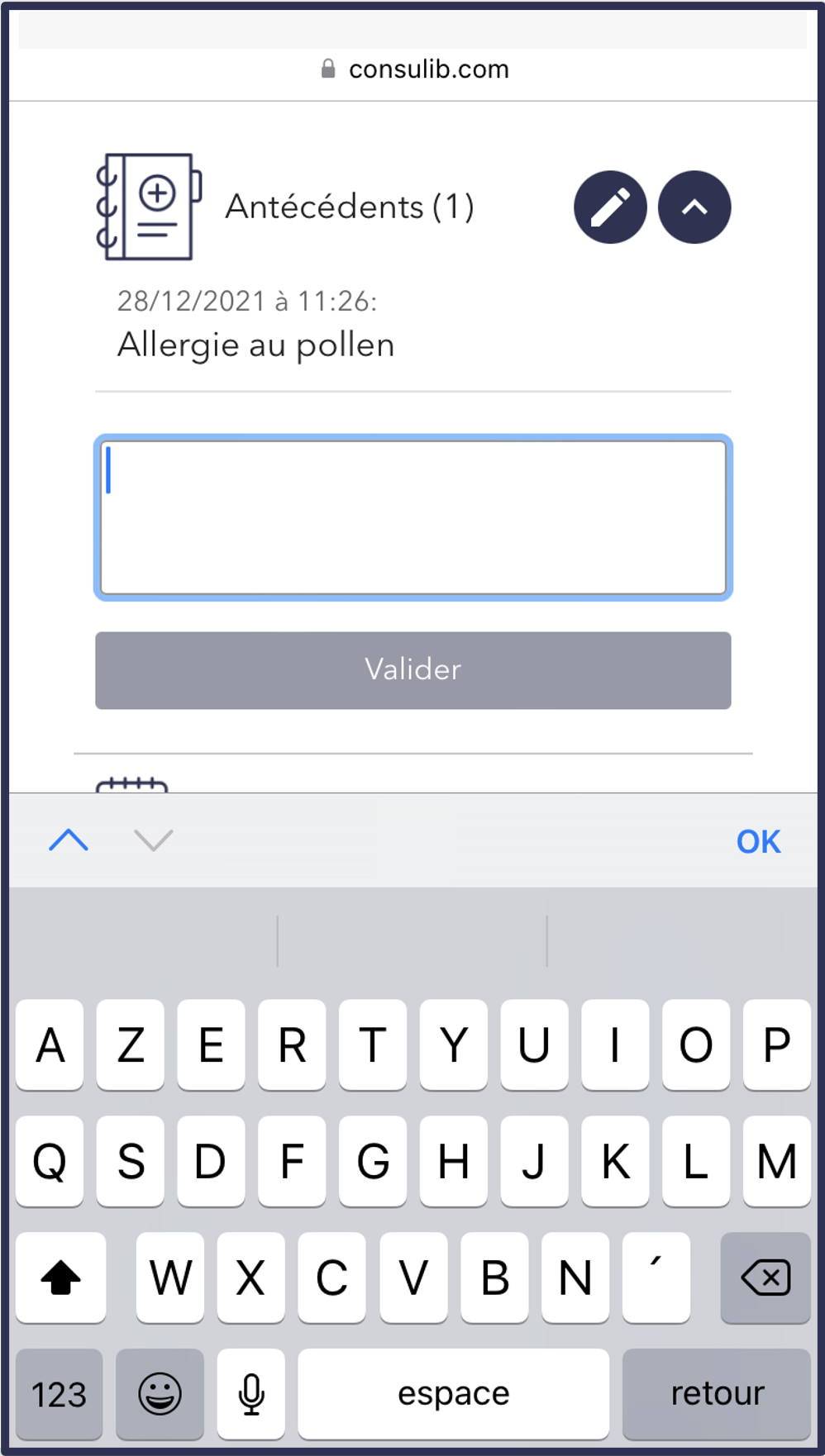Tap the Valider button
The width and height of the screenshot is (825, 1456).
(x=413, y=670)
